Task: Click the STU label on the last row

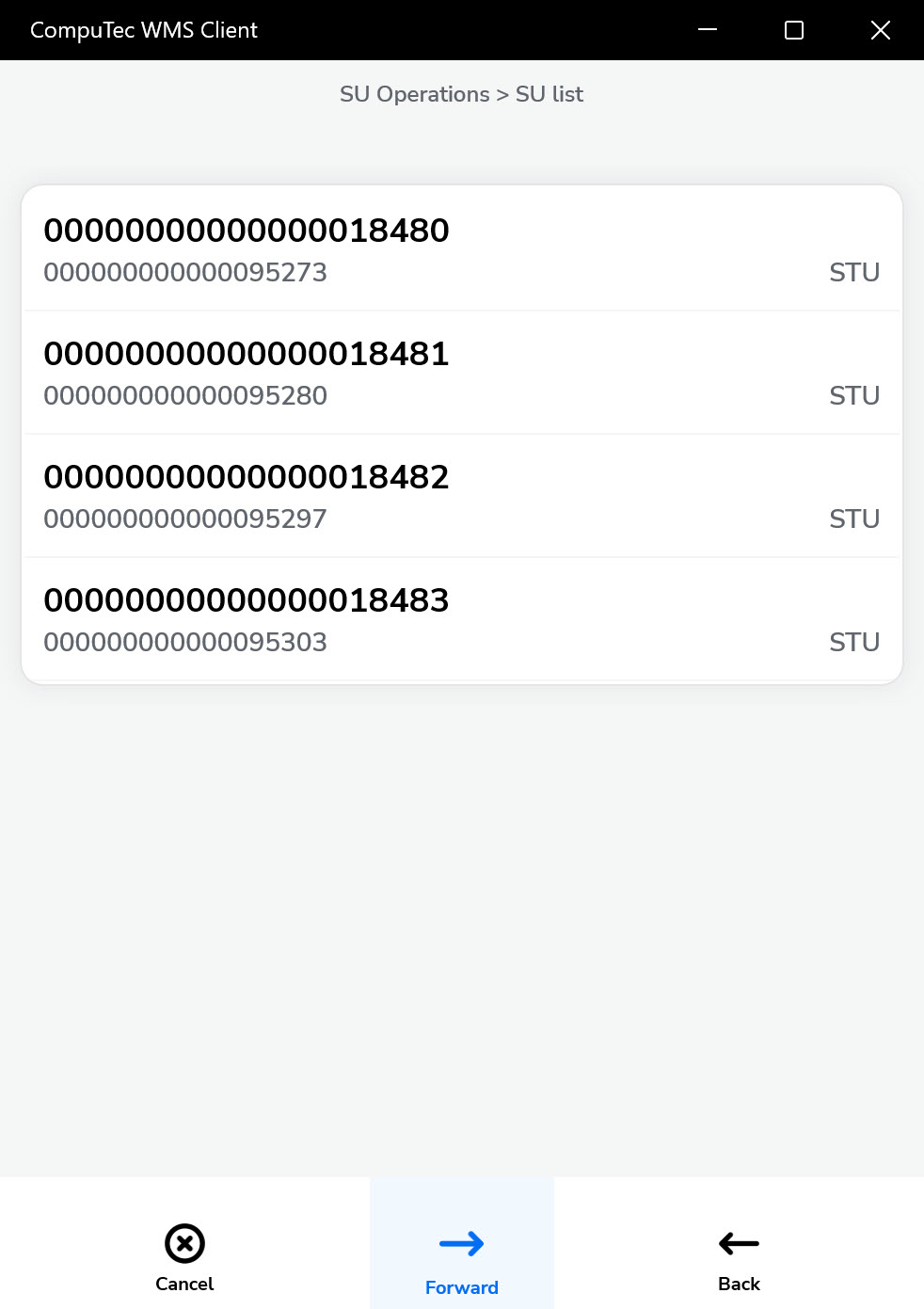Action: [x=853, y=642]
